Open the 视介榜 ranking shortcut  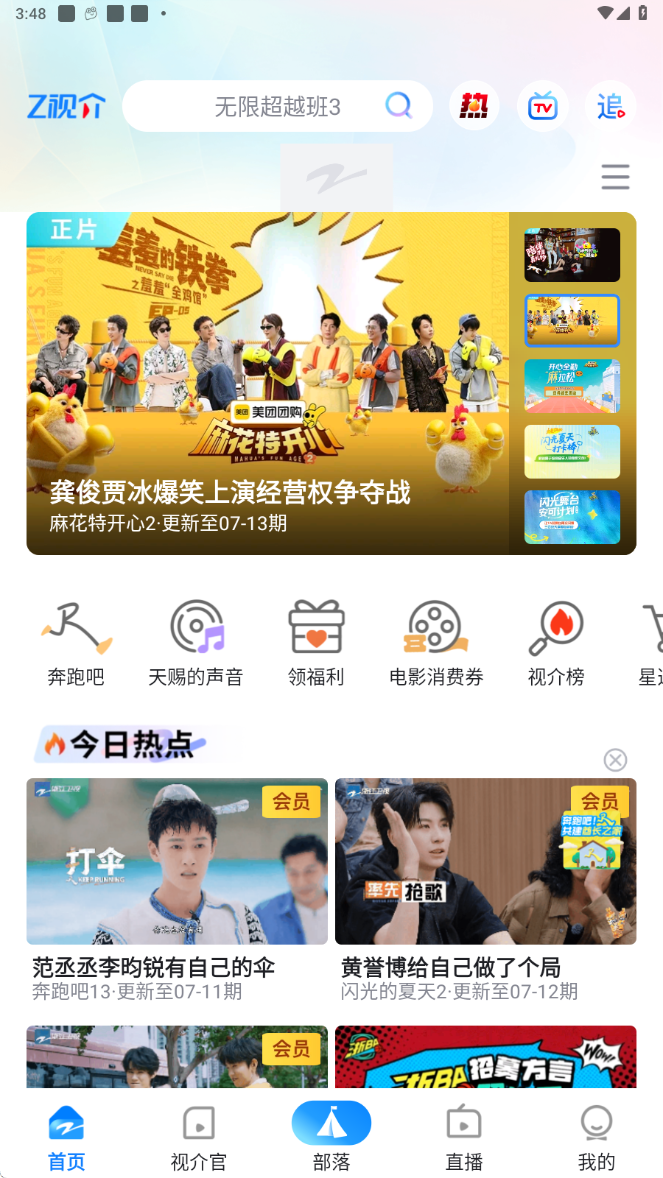tap(556, 644)
